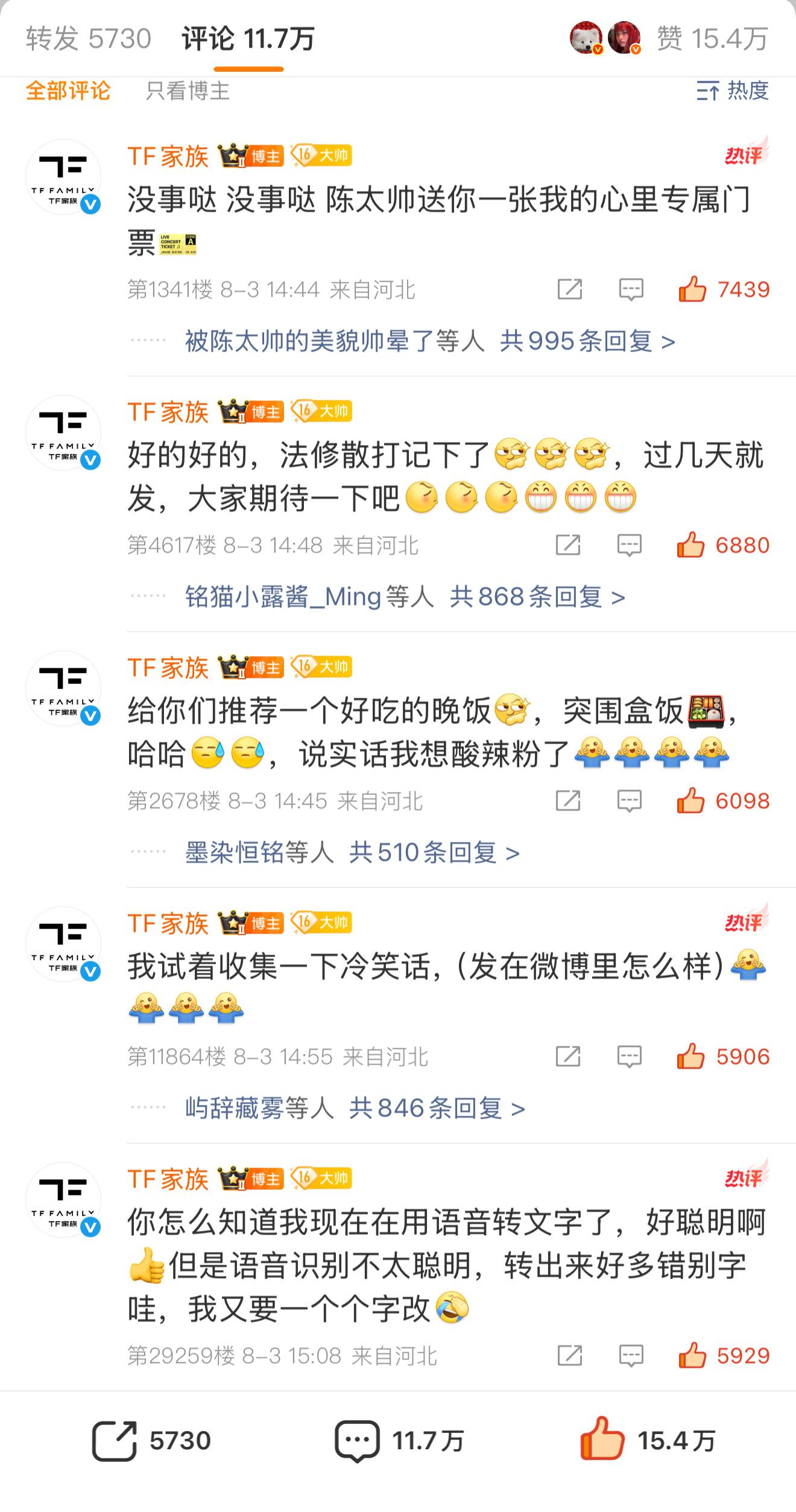Open the 赞 15.4万 likes tab
Screen dimensions: 796x1512
click(712, 39)
